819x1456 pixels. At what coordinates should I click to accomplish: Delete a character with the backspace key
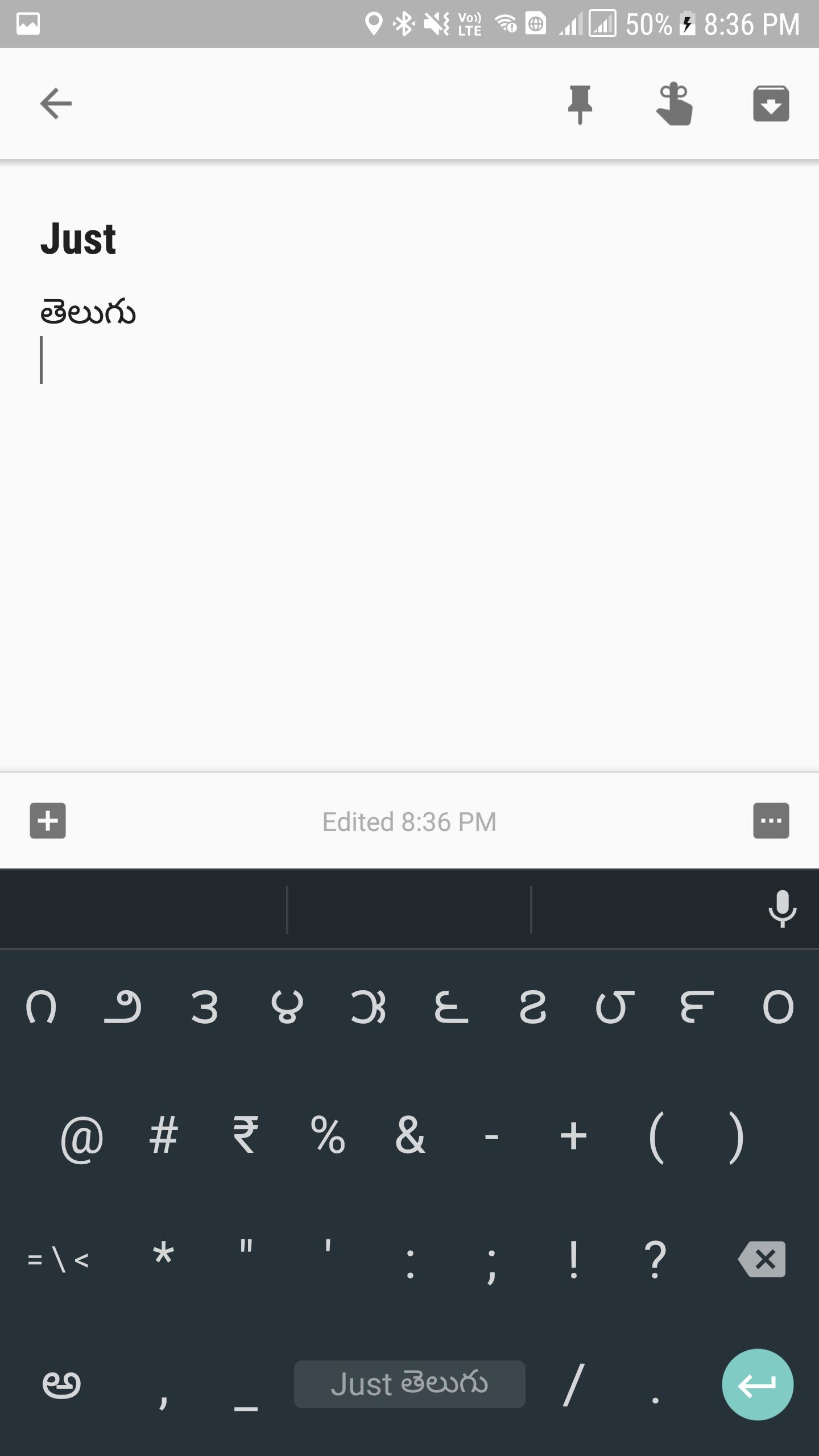tap(762, 1259)
